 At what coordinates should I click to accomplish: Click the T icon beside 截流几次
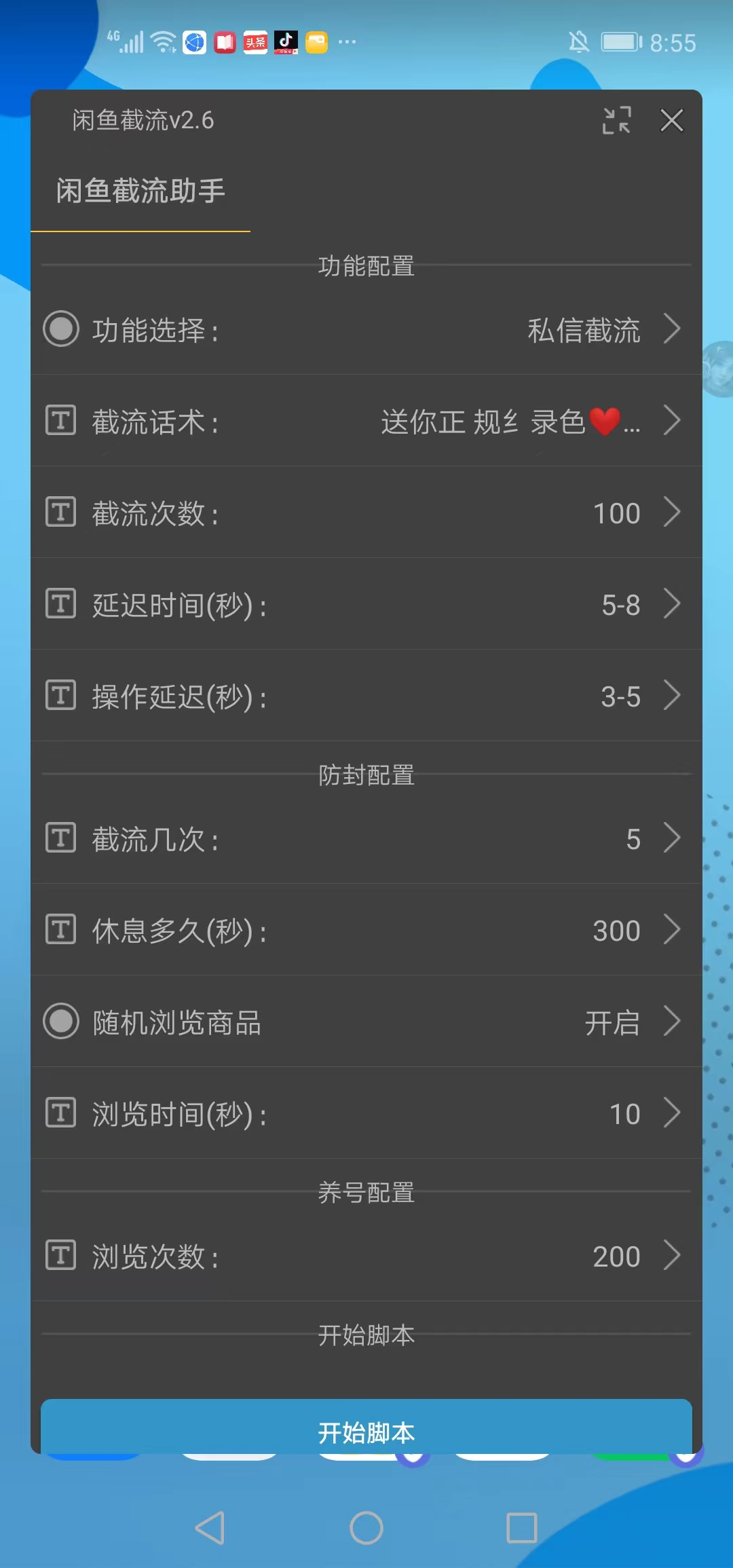pyautogui.click(x=61, y=839)
